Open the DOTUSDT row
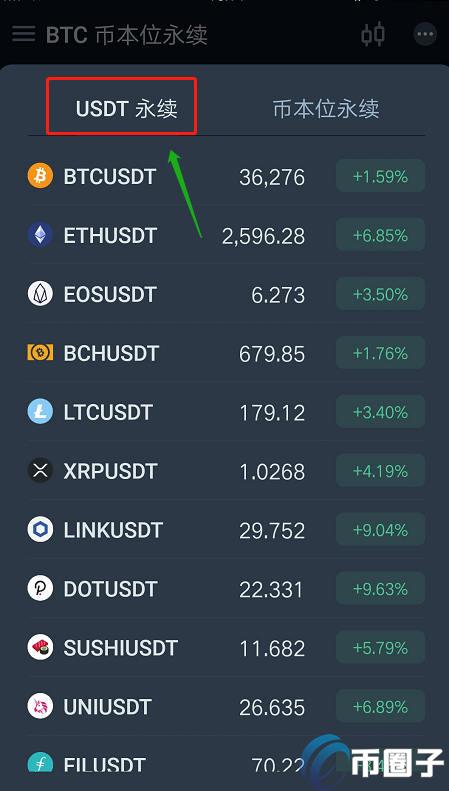449x791 pixels. click(227, 589)
